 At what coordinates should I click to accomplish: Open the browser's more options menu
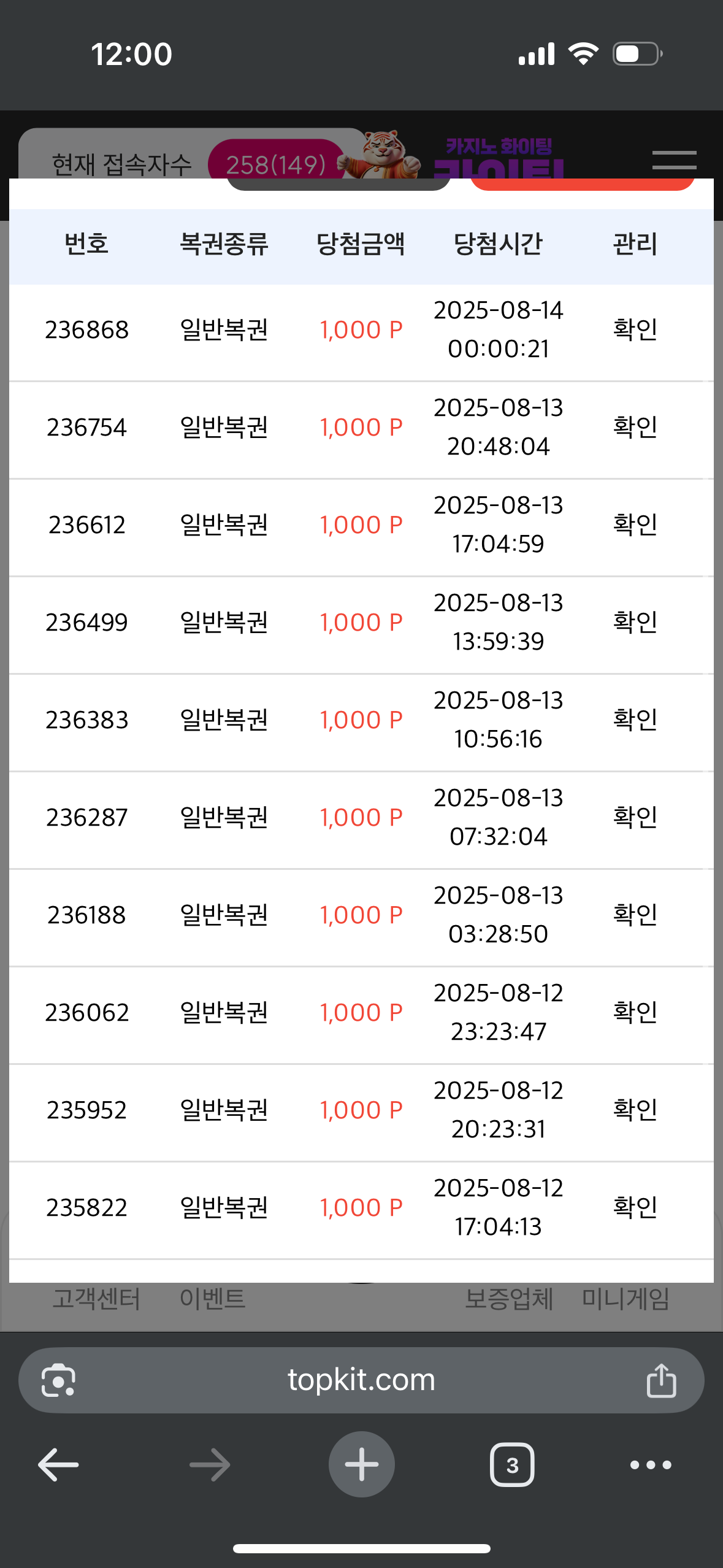(x=651, y=1465)
